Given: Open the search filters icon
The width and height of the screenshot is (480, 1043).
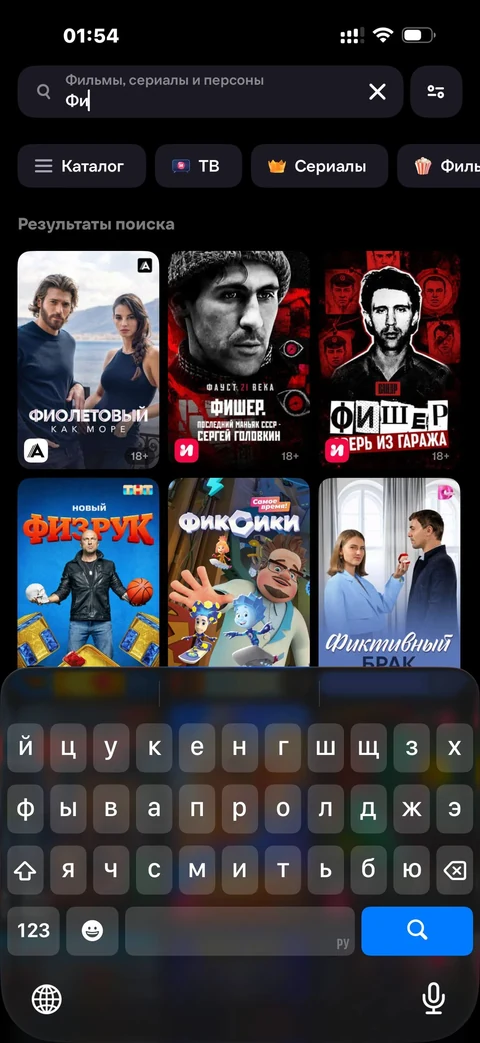Looking at the screenshot, I should [436, 92].
